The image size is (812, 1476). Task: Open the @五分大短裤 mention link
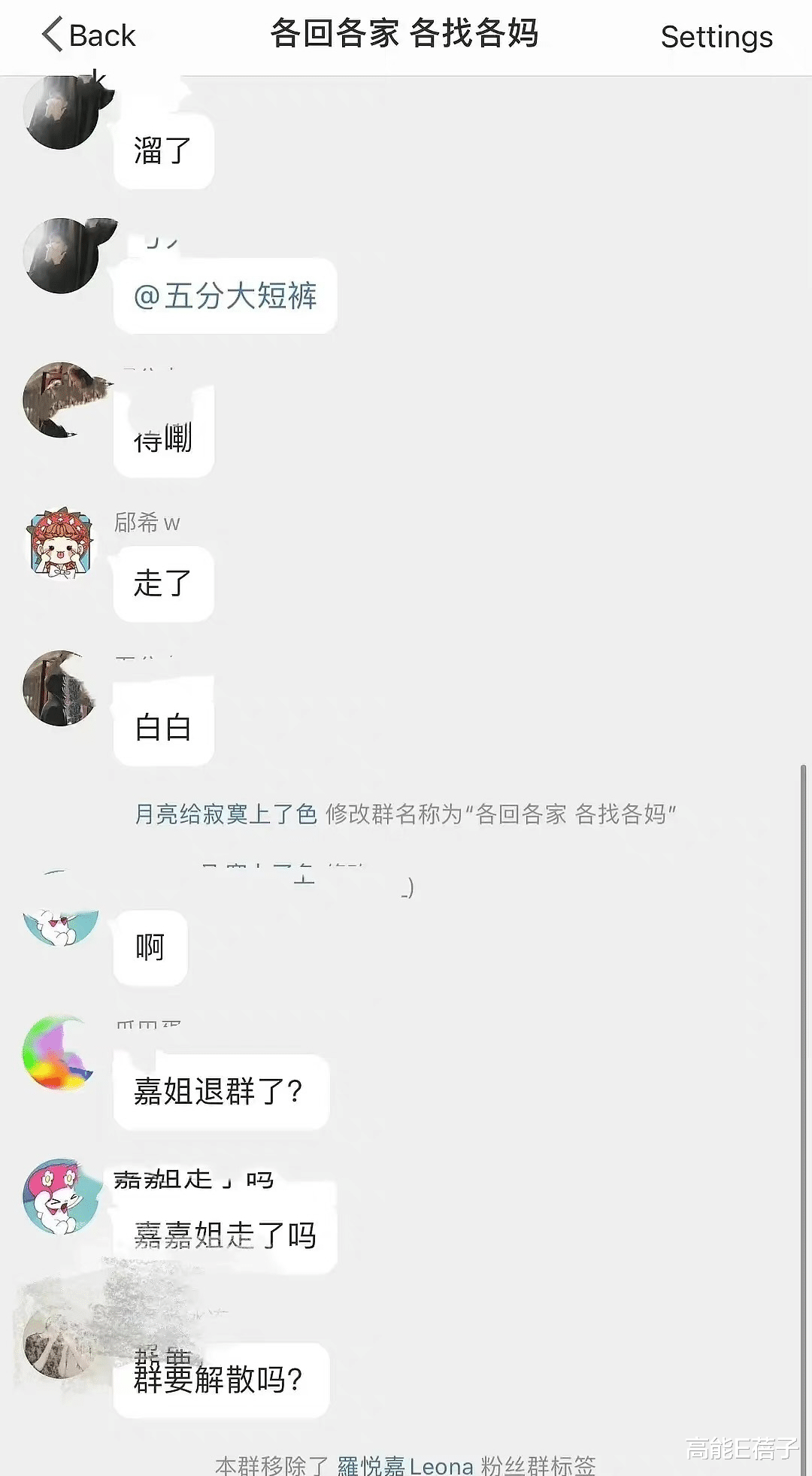[225, 296]
